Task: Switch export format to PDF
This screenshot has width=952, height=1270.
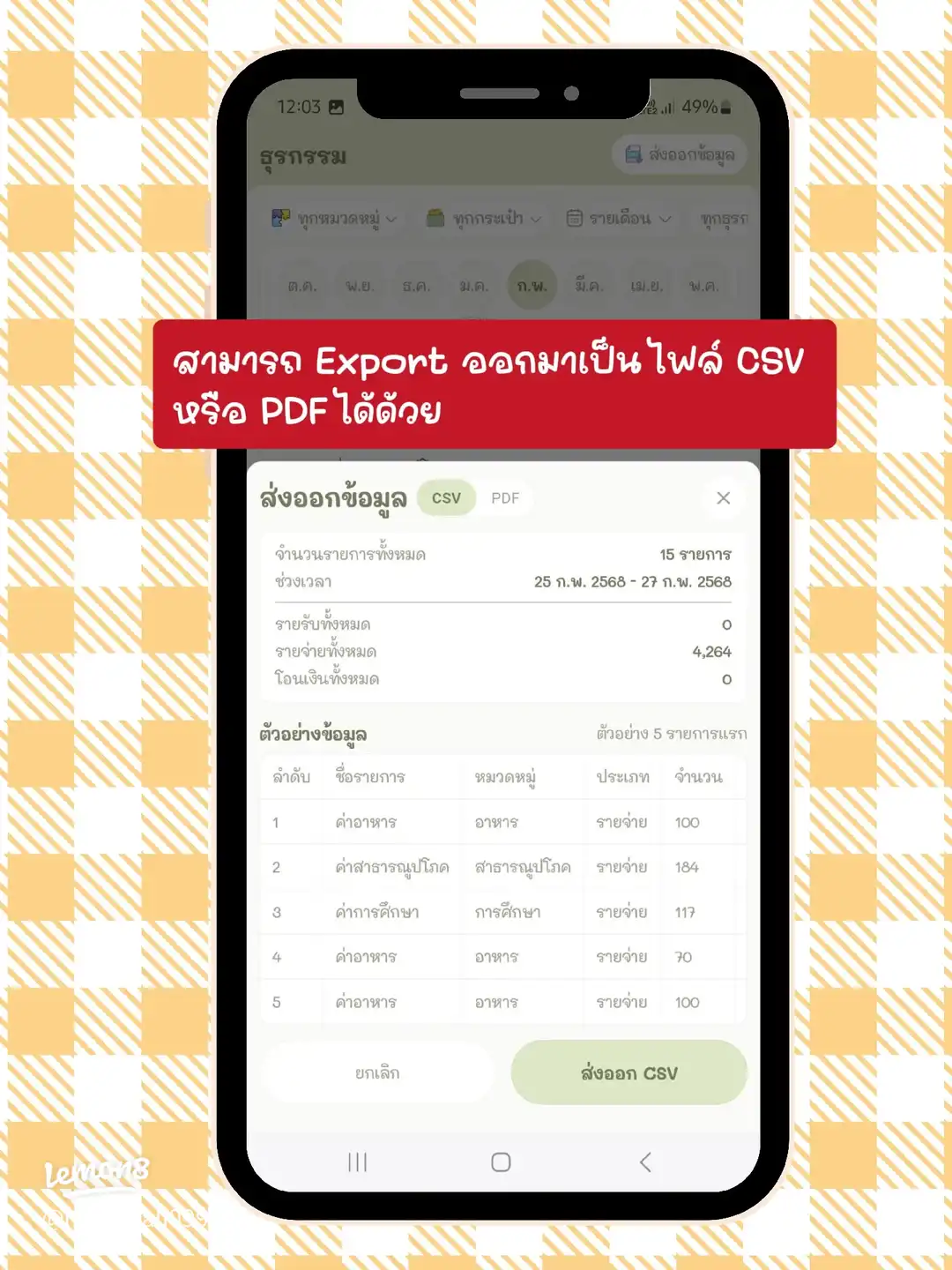Action: 505,498
